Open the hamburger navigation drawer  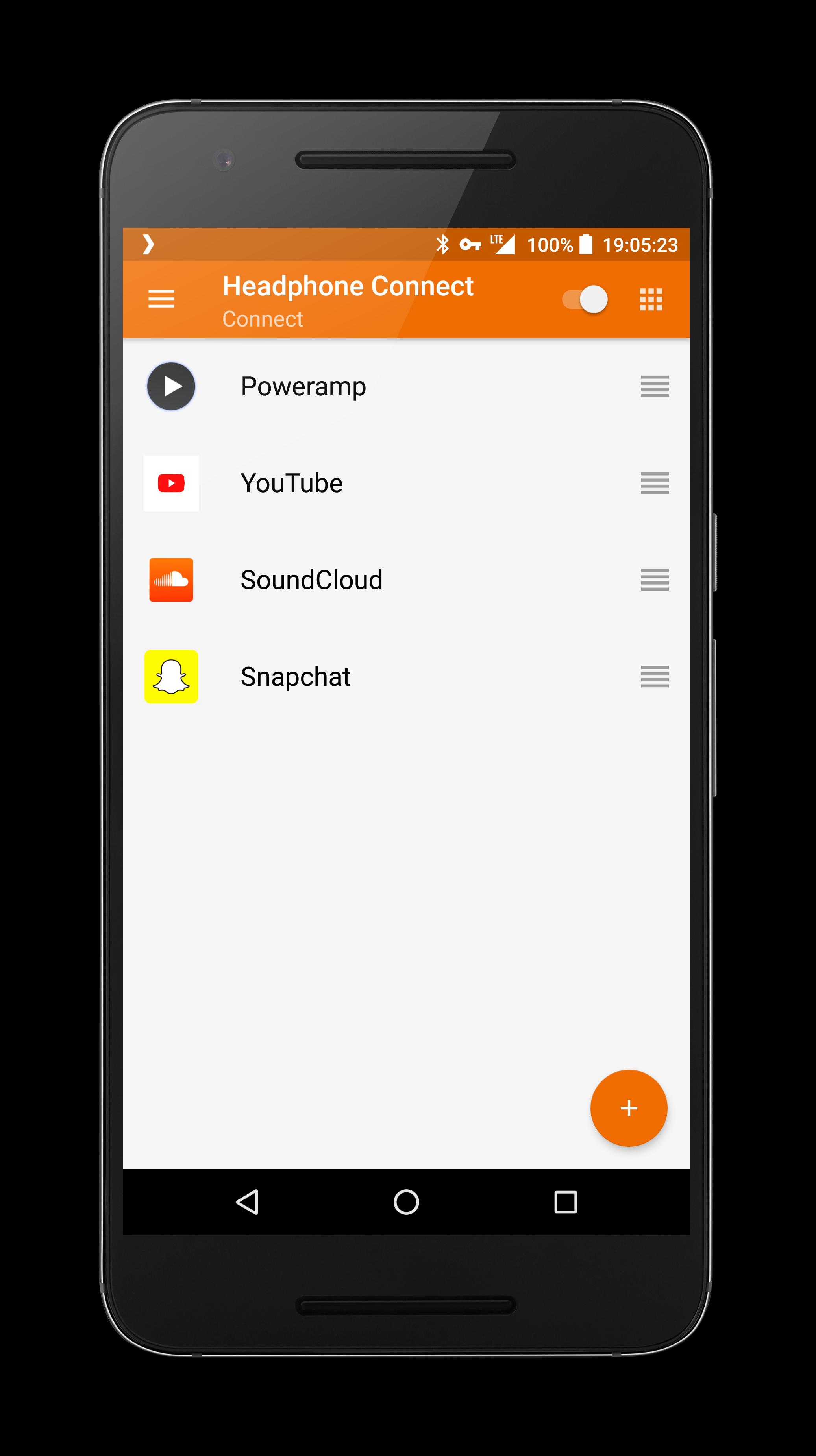tap(161, 299)
